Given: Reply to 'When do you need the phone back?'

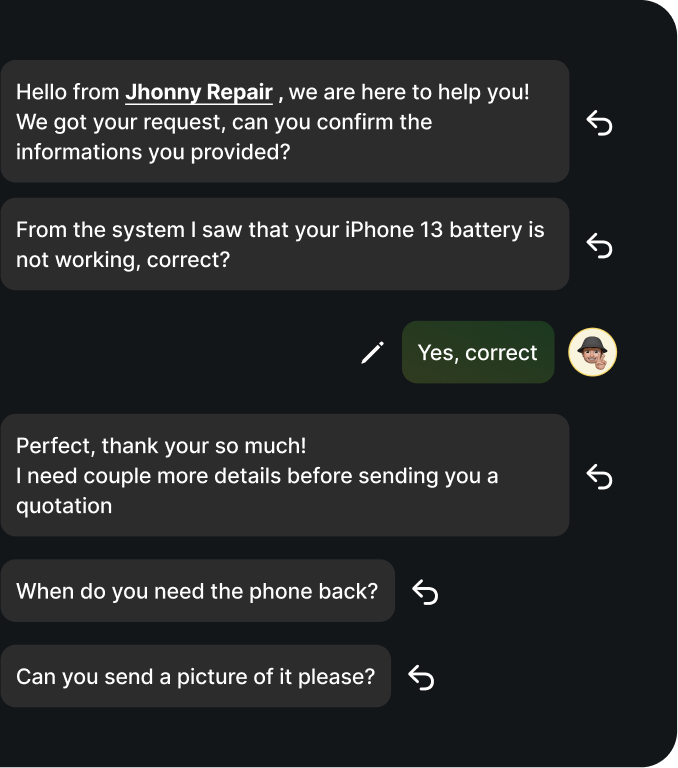Looking at the screenshot, I should click(x=425, y=592).
